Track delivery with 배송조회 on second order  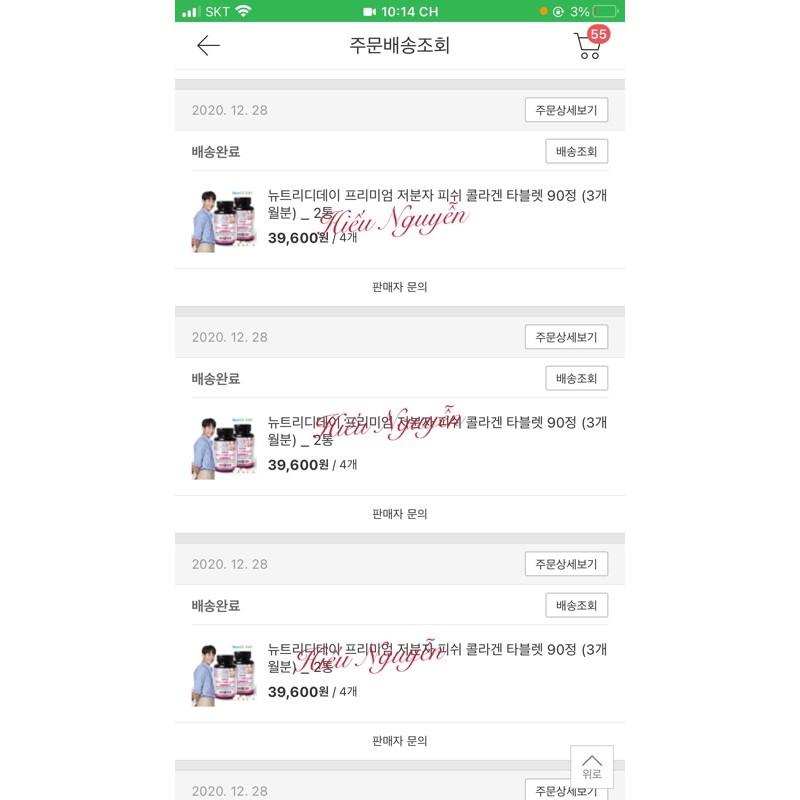tap(576, 379)
